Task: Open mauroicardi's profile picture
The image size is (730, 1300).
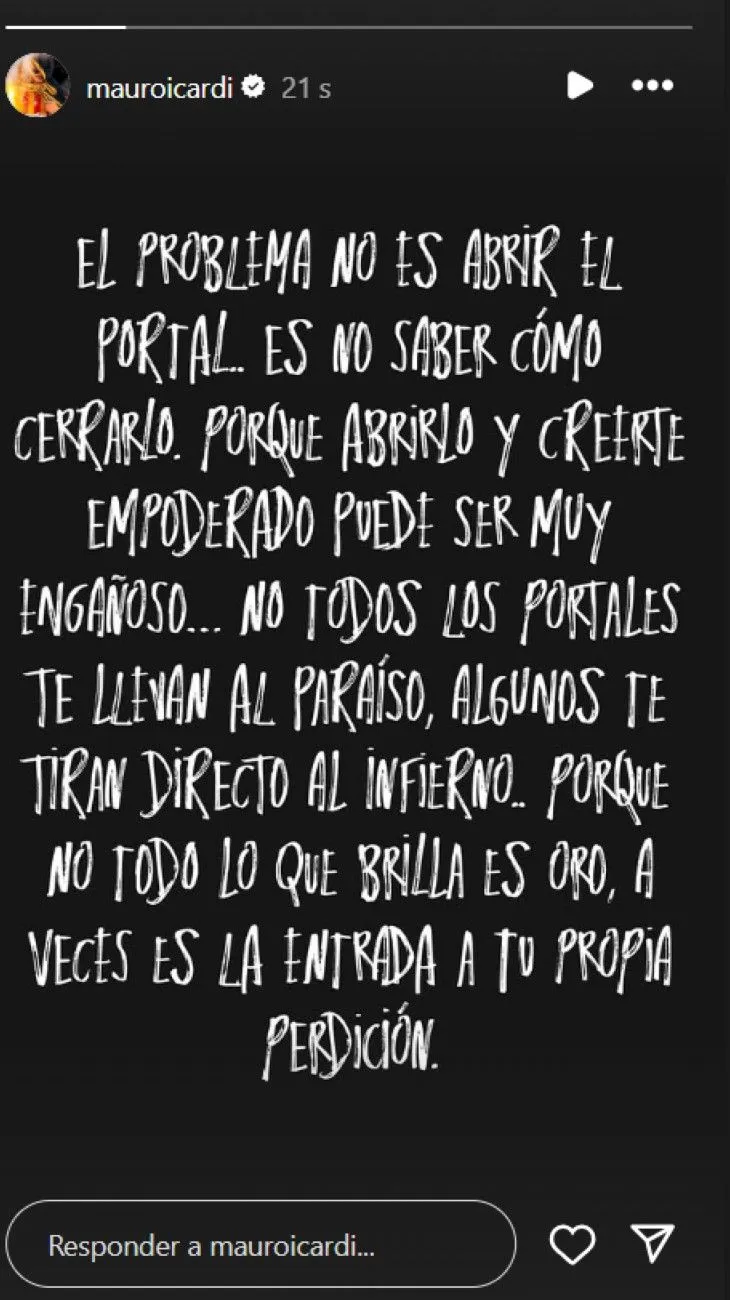Action: [x=37, y=86]
